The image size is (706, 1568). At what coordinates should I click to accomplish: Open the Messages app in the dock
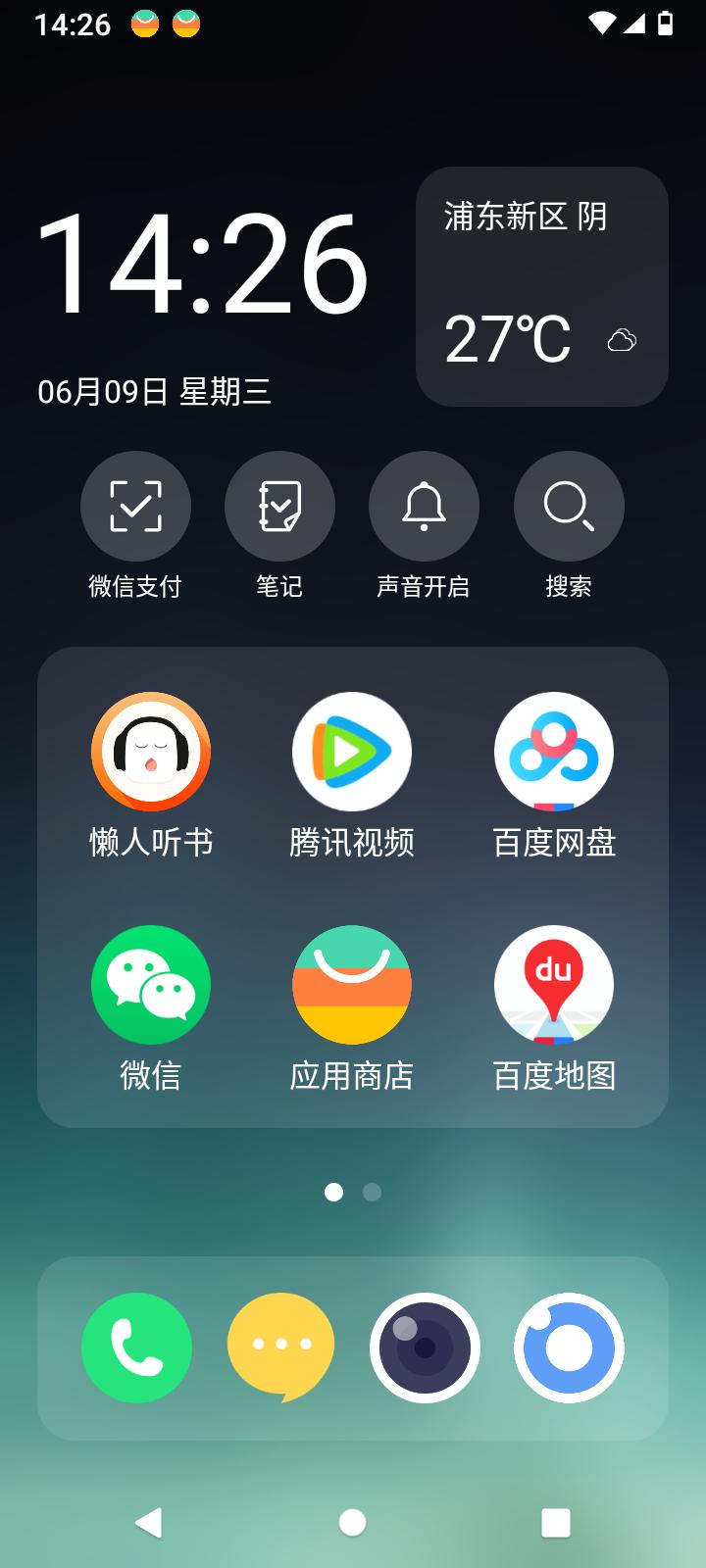(x=280, y=1347)
